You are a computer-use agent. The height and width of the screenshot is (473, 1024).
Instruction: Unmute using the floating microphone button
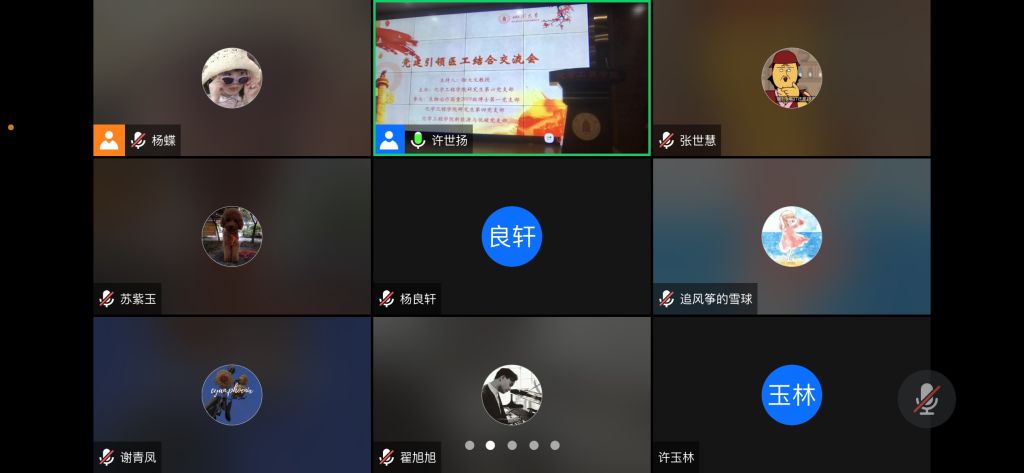click(x=926, y=399)
